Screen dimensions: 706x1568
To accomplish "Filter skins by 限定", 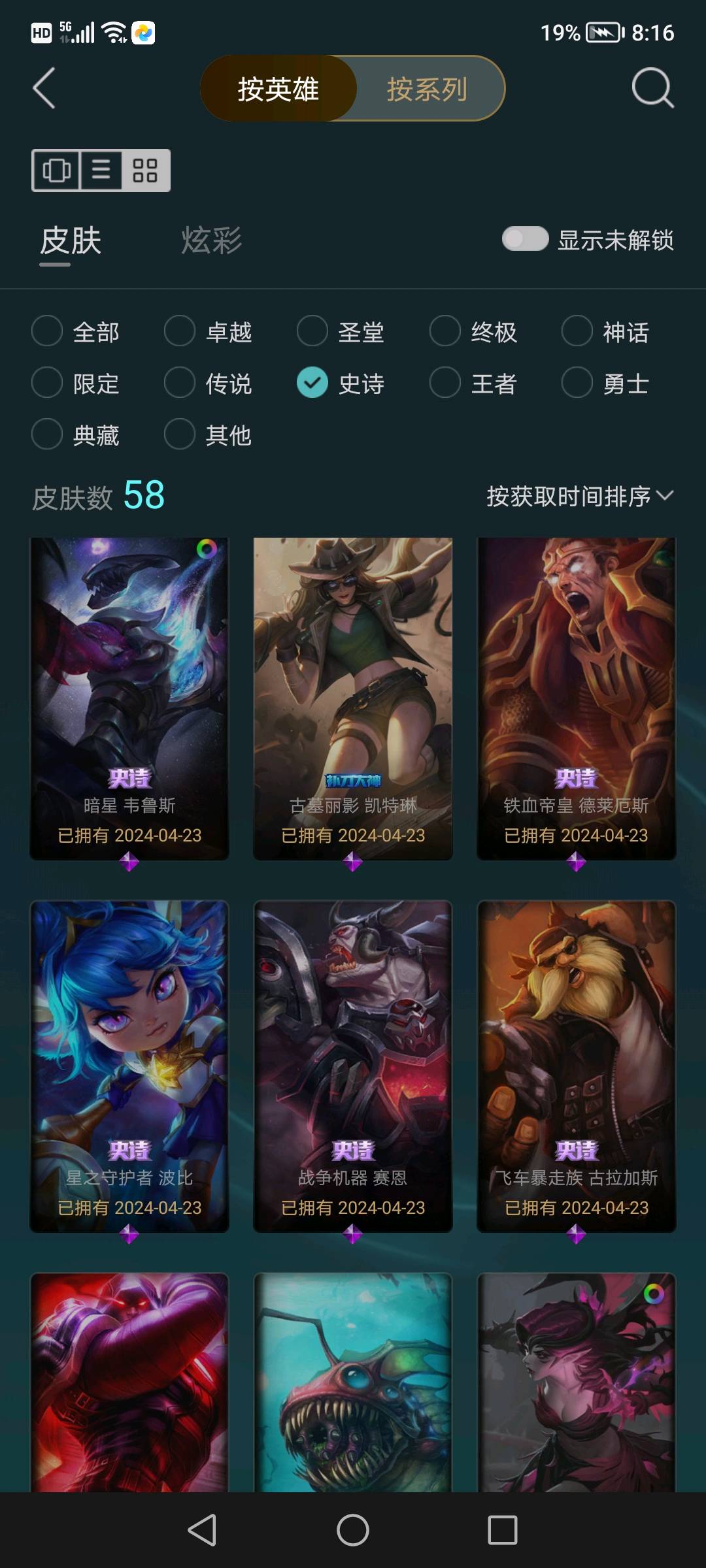I will coord(47,383).
